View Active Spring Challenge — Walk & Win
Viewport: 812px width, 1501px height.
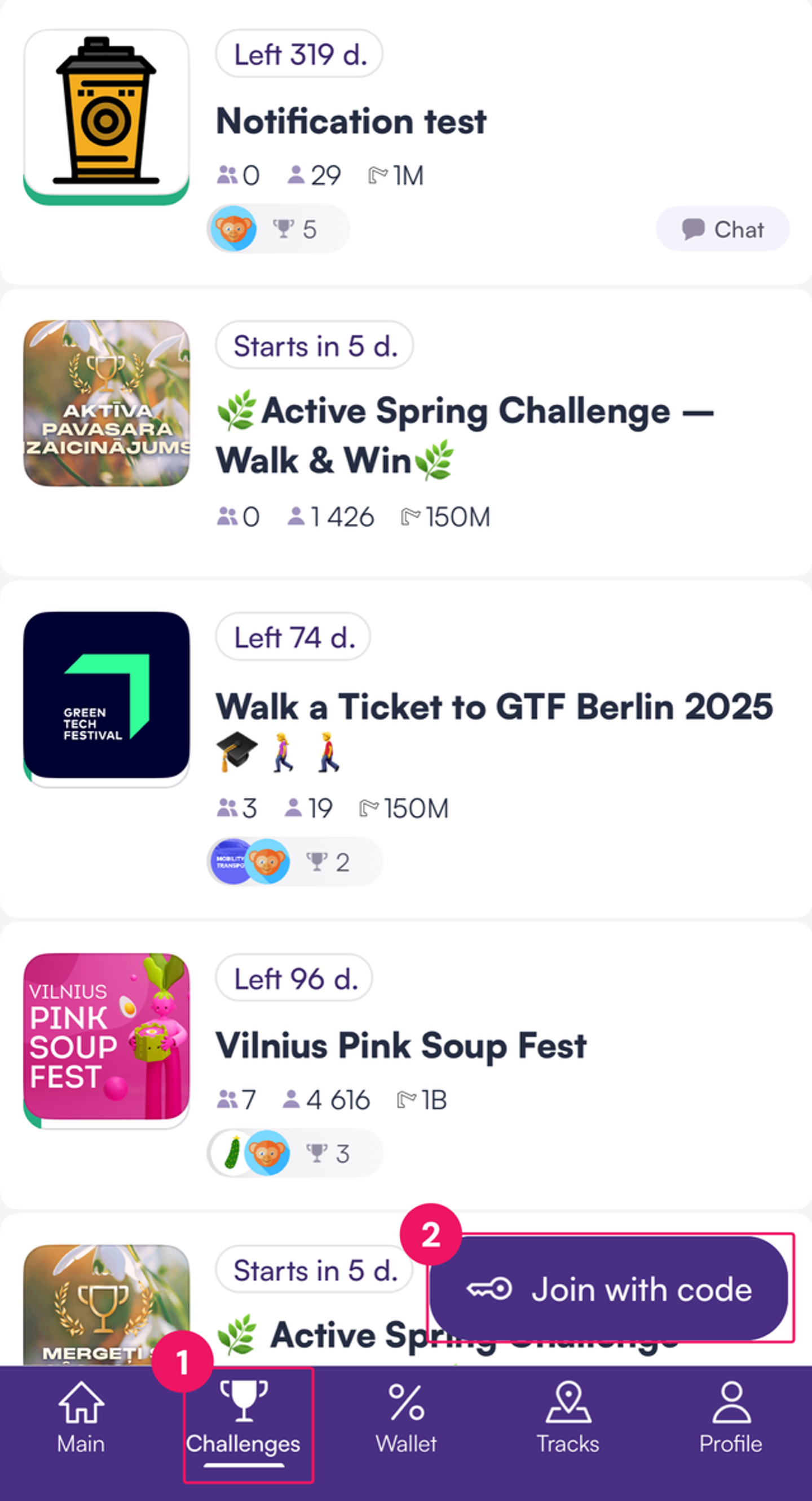464,435
